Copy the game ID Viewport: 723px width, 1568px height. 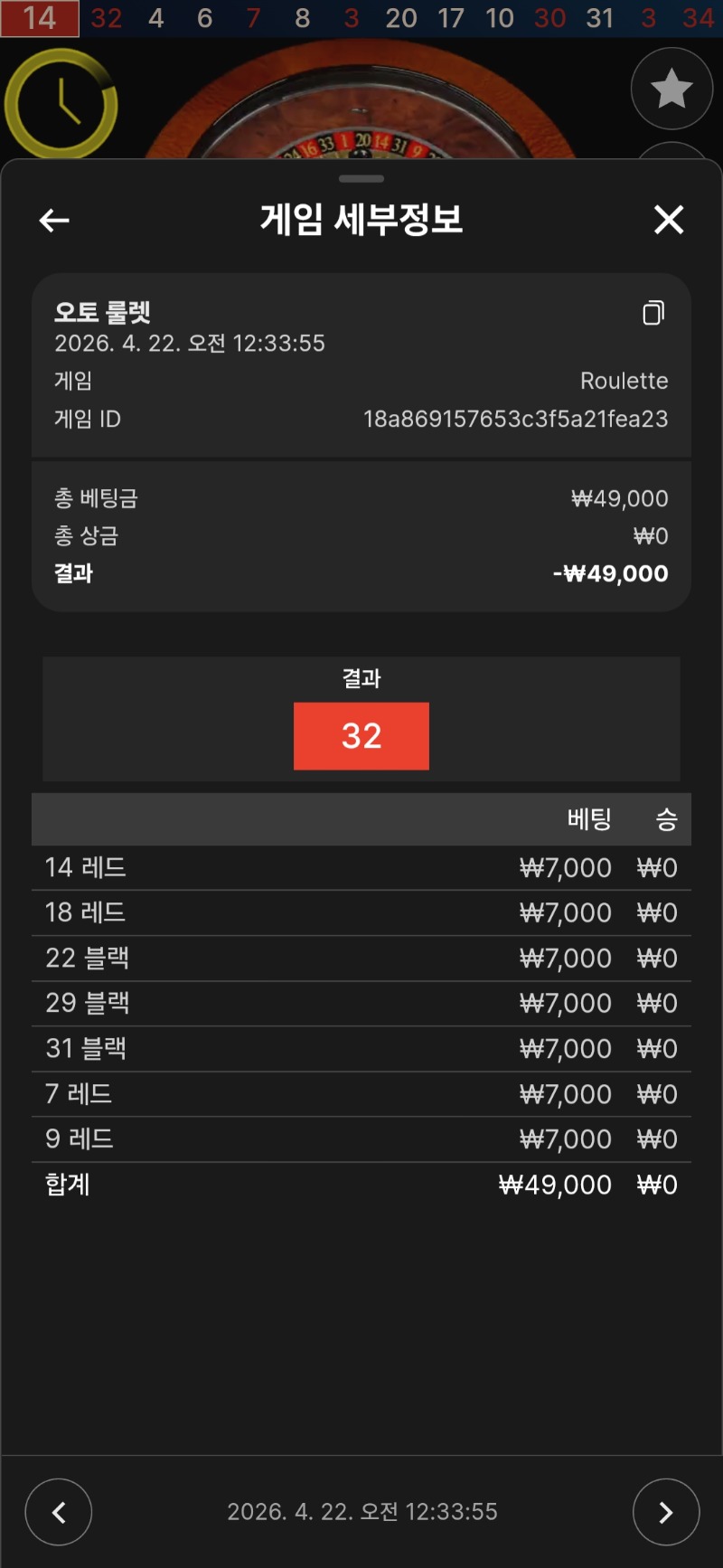653,313
